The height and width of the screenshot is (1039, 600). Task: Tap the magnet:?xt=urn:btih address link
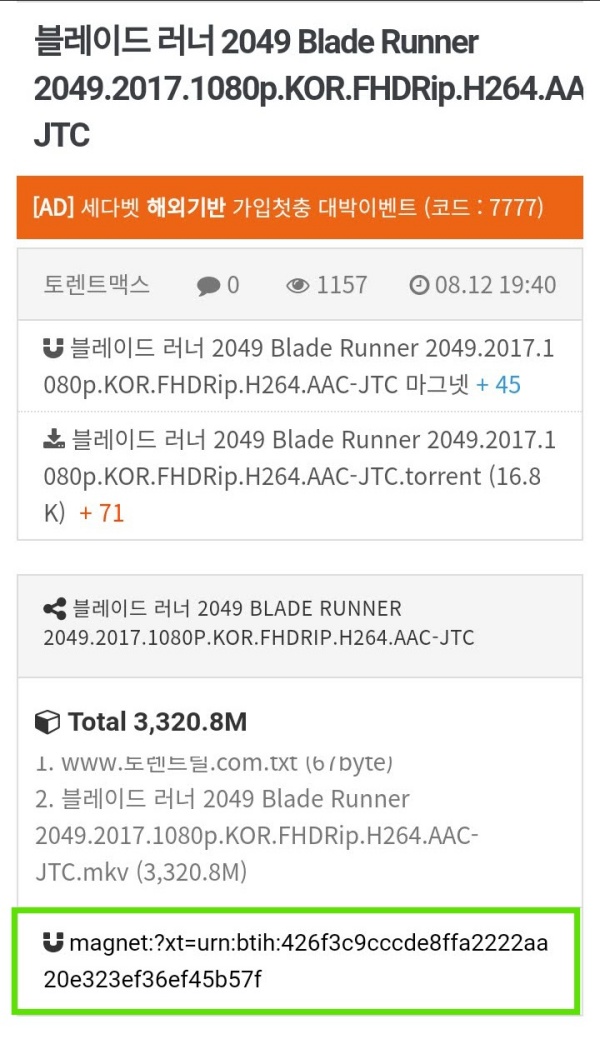coord(296,959)
